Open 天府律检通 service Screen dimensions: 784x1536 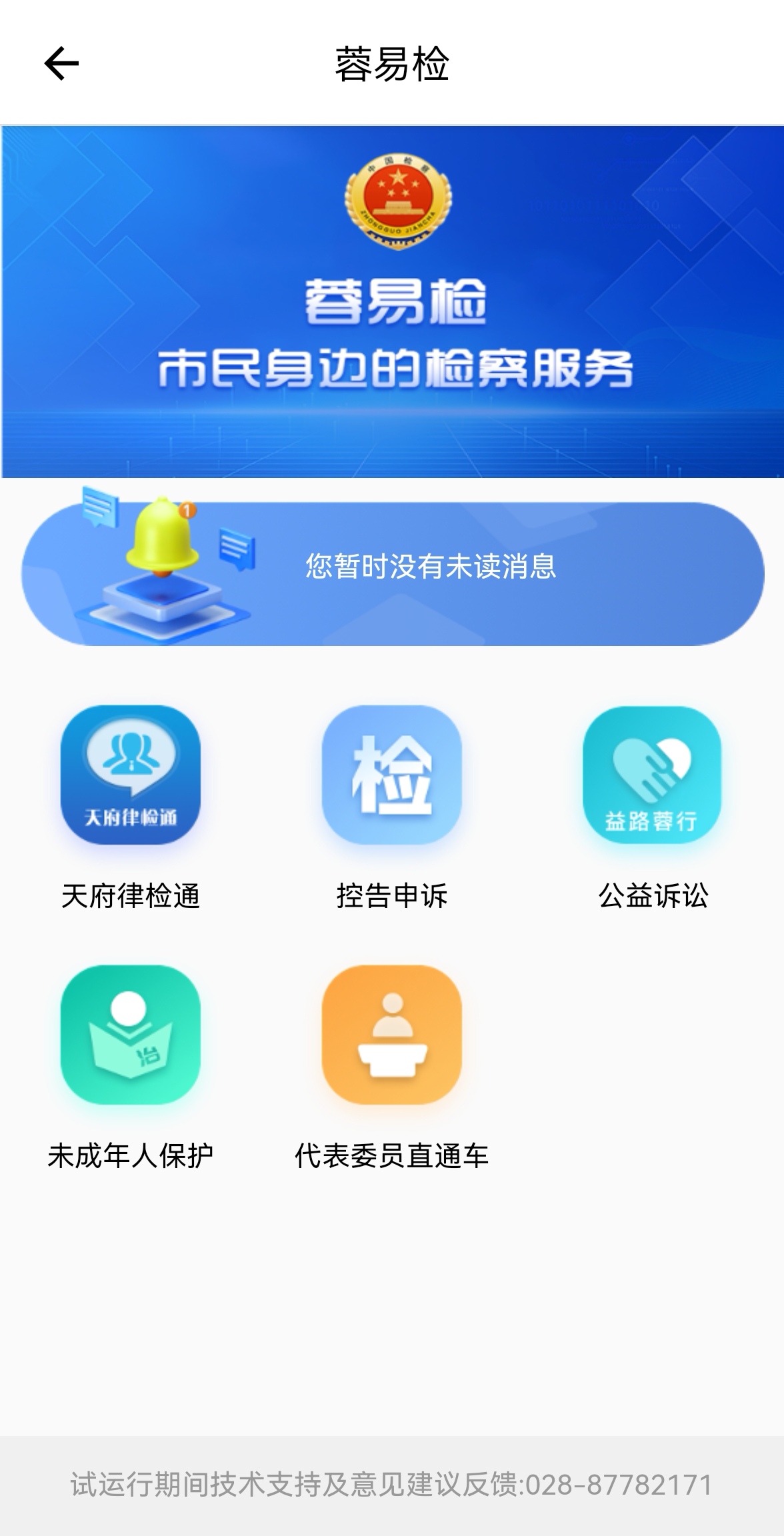pos(131,775)
